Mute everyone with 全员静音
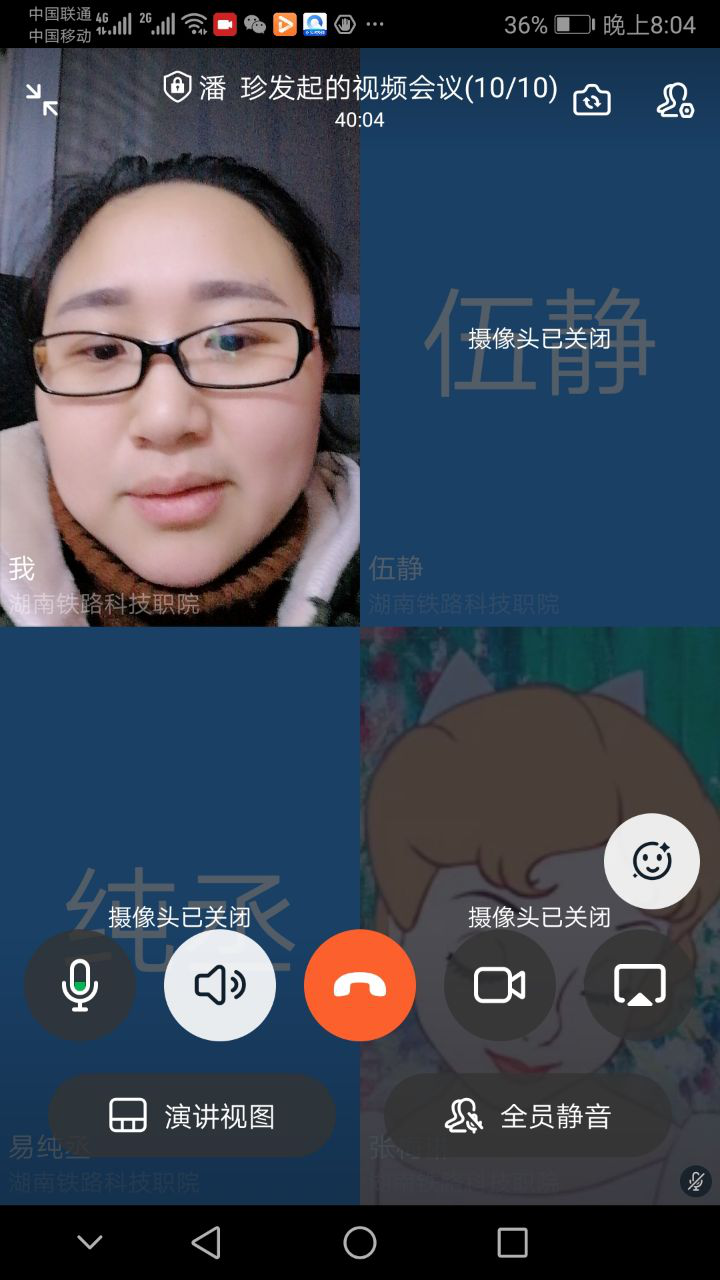This screenshot has height=1280, width=720. point(528,1116)
